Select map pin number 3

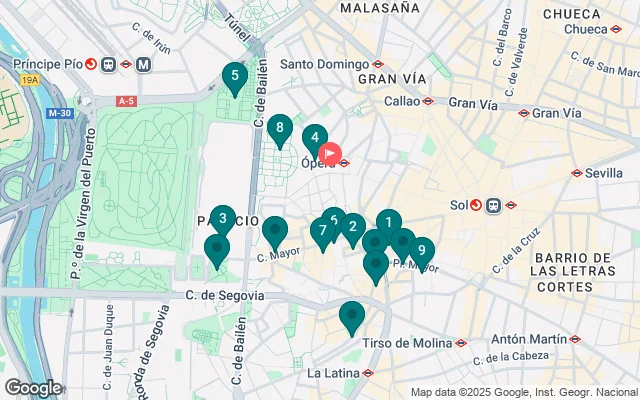click(223, 219)
